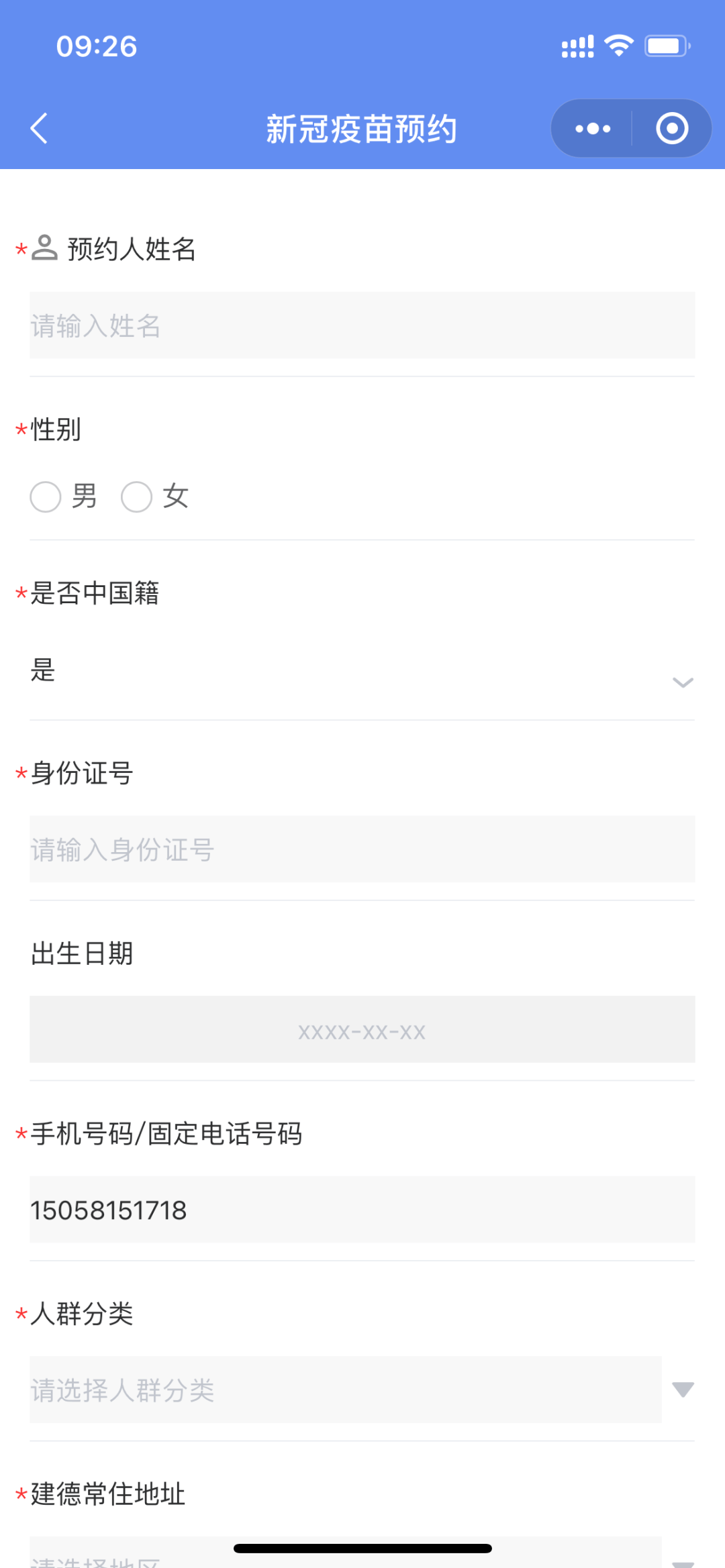Select the 新冠疫苗预约 title bar
Screen dimensions: 725x1568
(x=362, y=128)
